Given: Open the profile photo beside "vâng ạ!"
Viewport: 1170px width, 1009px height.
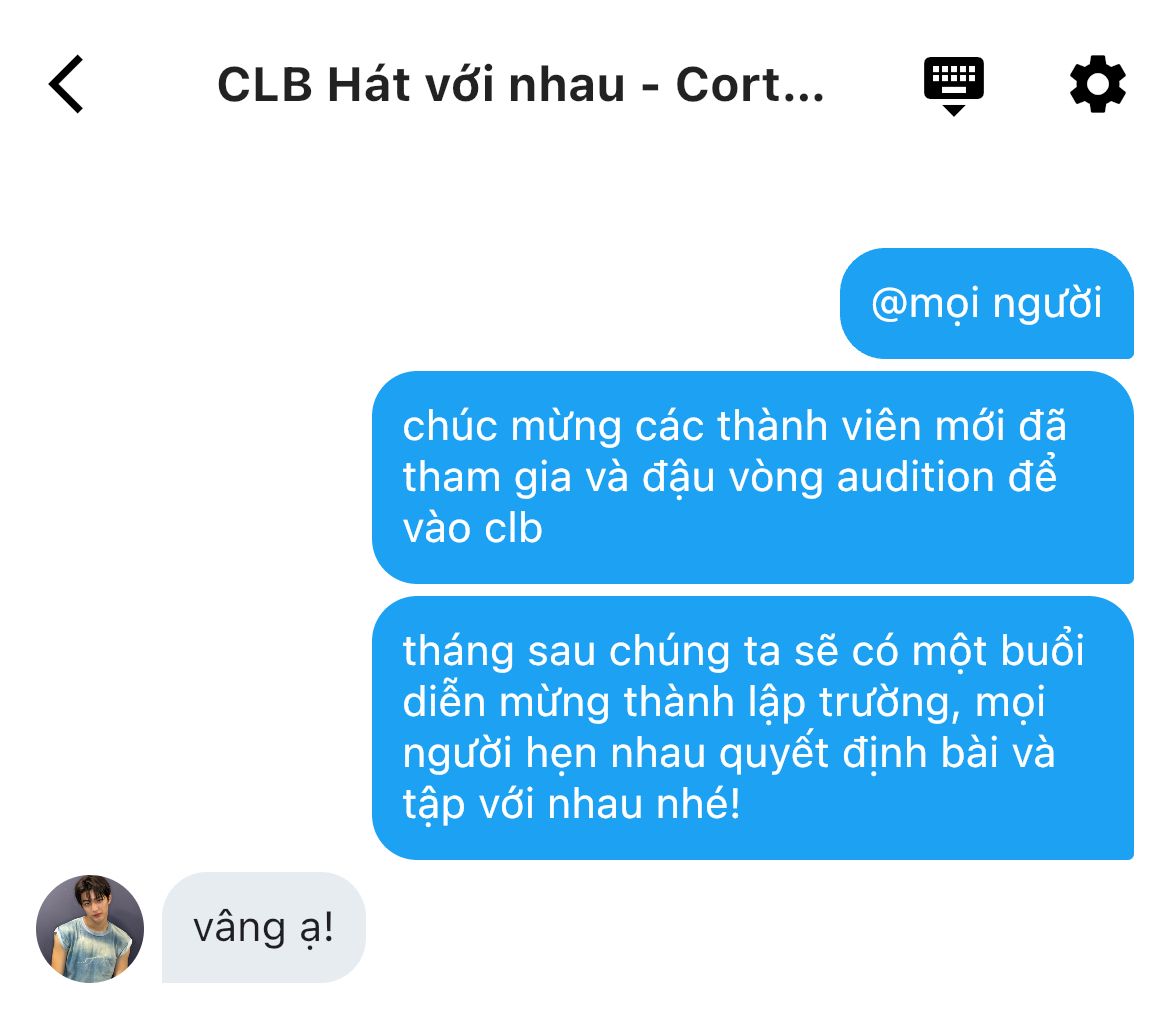Looking at the screenshot, I should (x=90, y=928).
